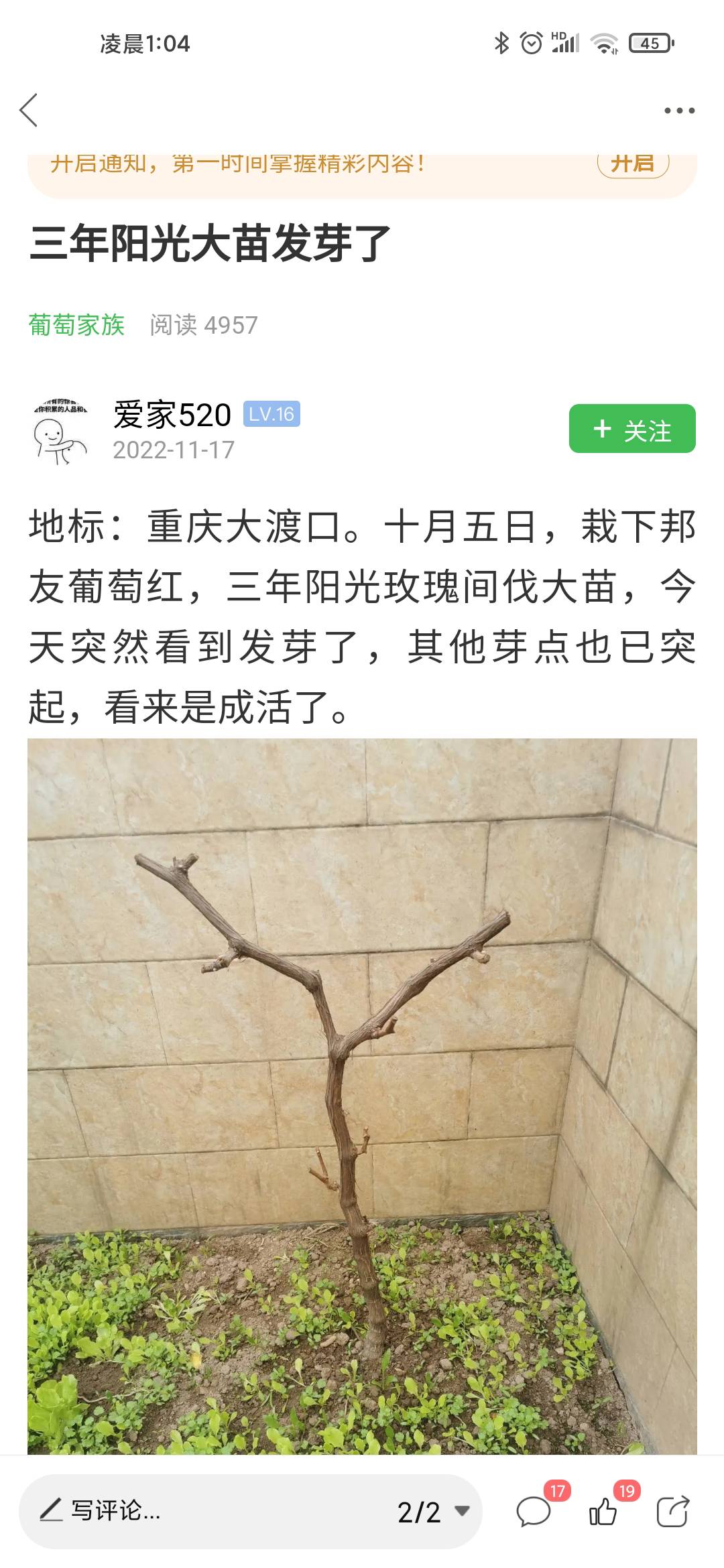Tap the 开启 button to enable notifications
The width and height of the screenshot is (724, 1568).
(x=633, y=164)
